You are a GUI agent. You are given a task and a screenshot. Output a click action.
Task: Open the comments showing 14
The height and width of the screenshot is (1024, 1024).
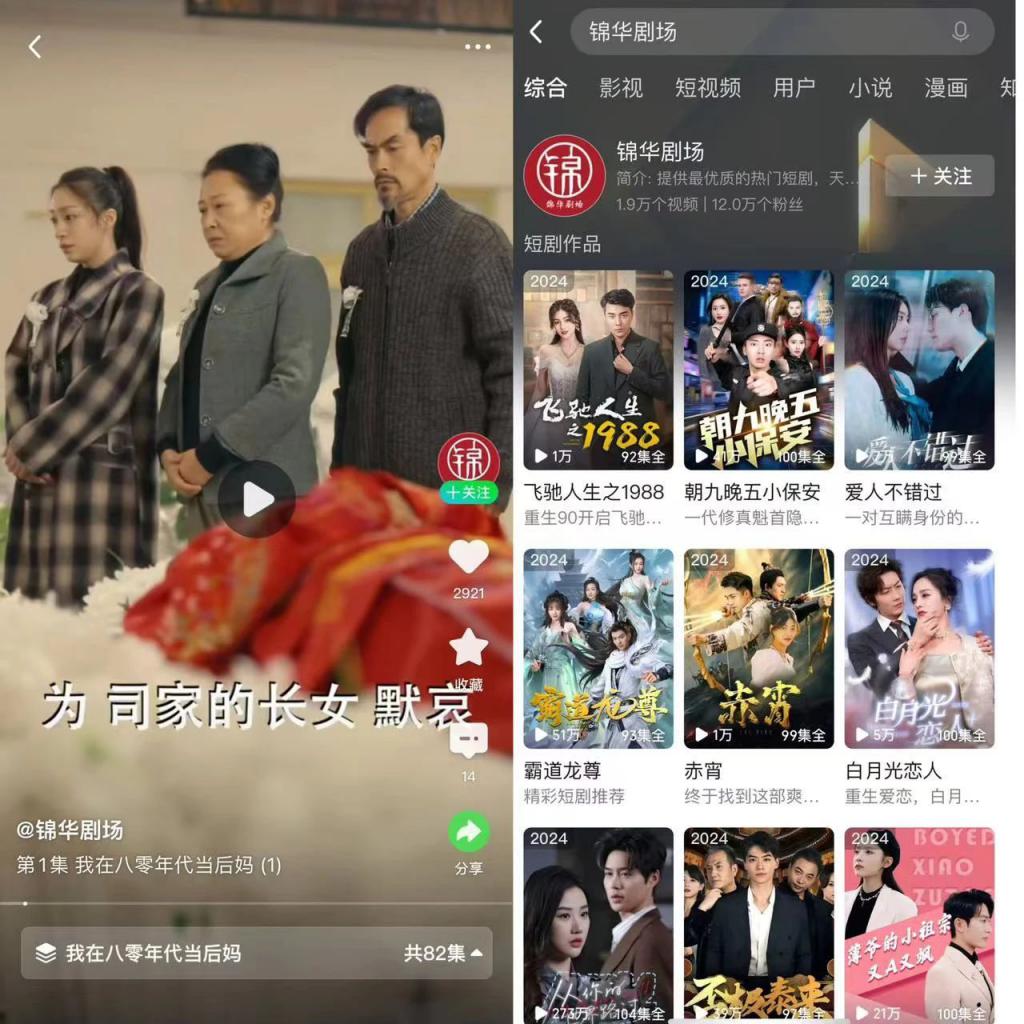[x=468, y=742]
